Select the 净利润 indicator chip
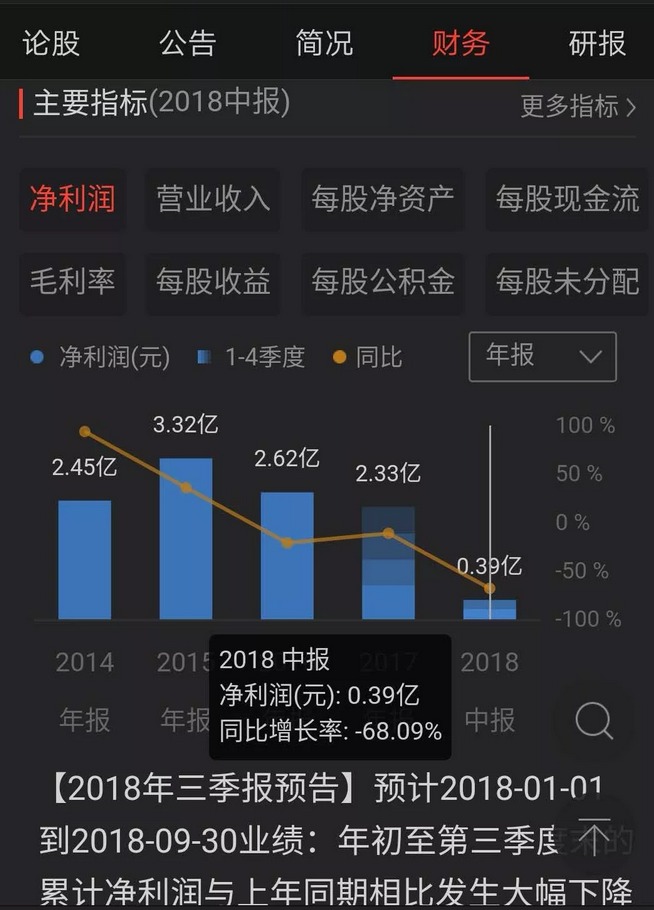Image resolution: width=654 pixels, height=910 pixels. coord(72,199)
